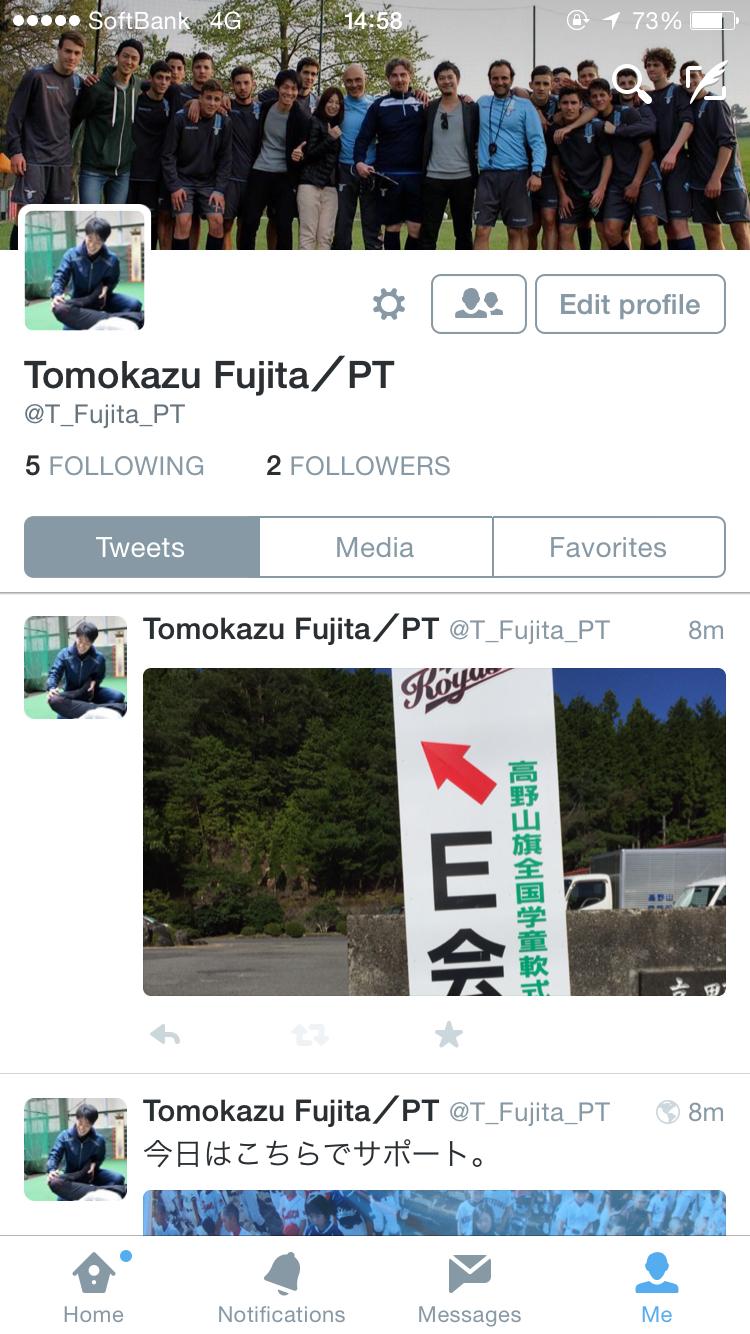Open the Messages tab
Image resolution: width=750 pixels, height=1334 pixels.
pos(469,1288)
